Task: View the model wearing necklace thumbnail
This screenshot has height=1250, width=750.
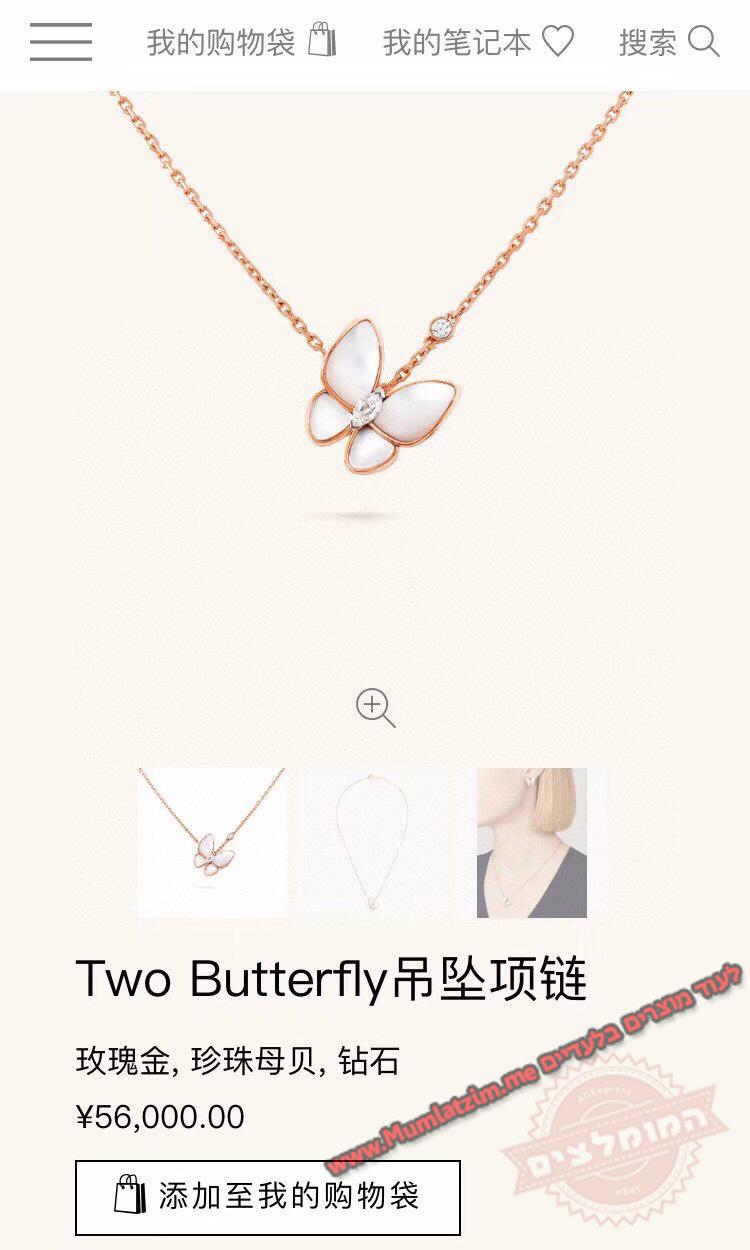Action: [531, 843]
